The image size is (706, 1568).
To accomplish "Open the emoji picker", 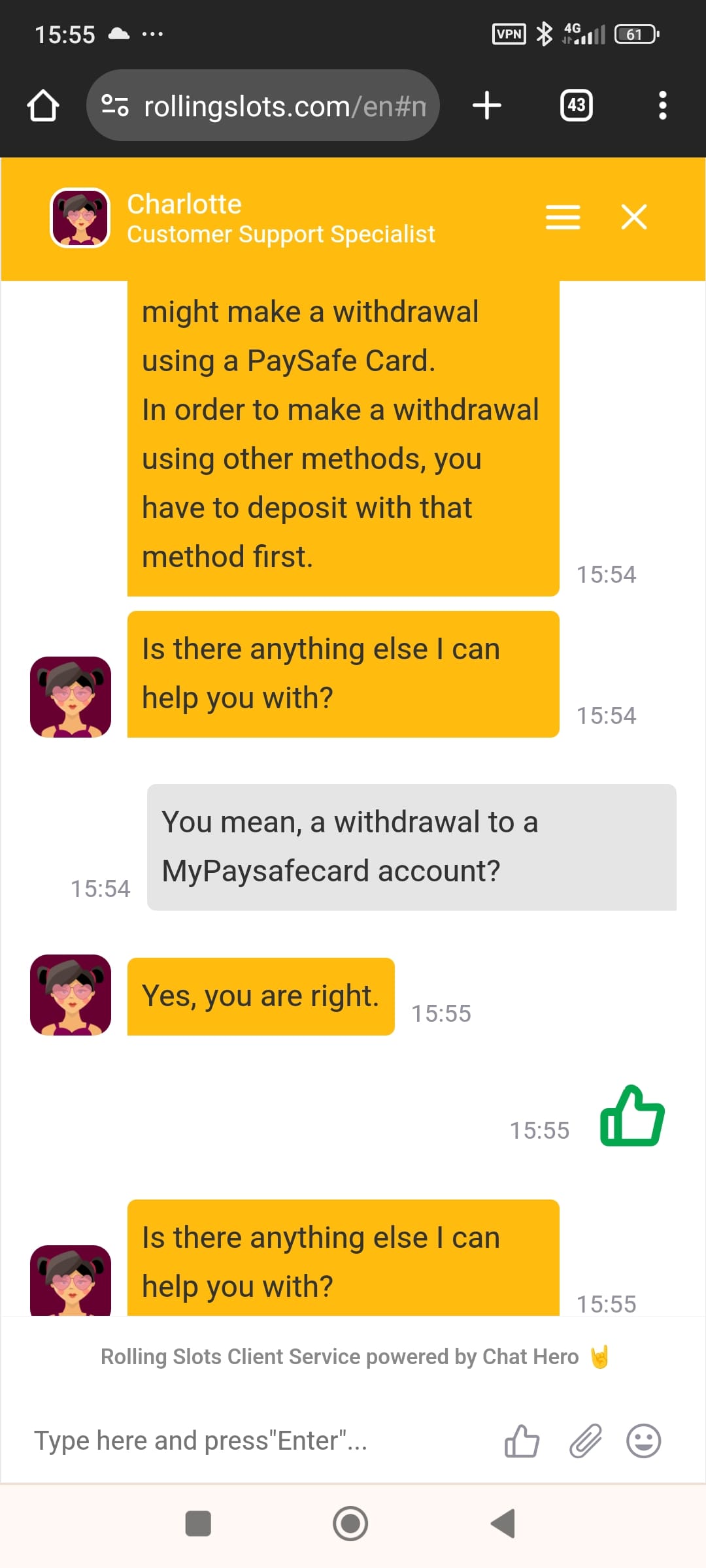I will (x=644, y=1441).
